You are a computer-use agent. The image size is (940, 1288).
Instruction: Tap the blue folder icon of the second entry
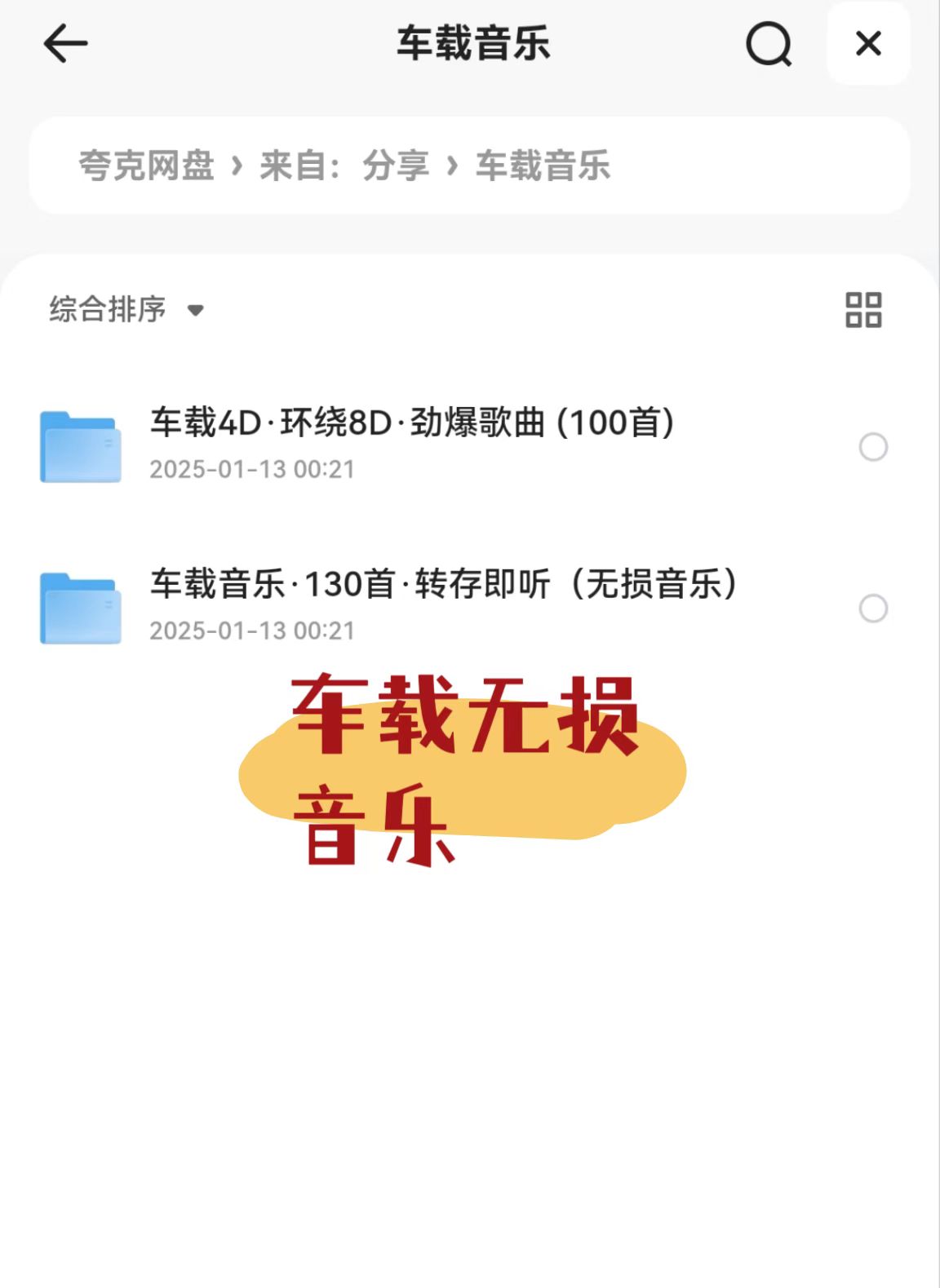(x=82, y=608)
